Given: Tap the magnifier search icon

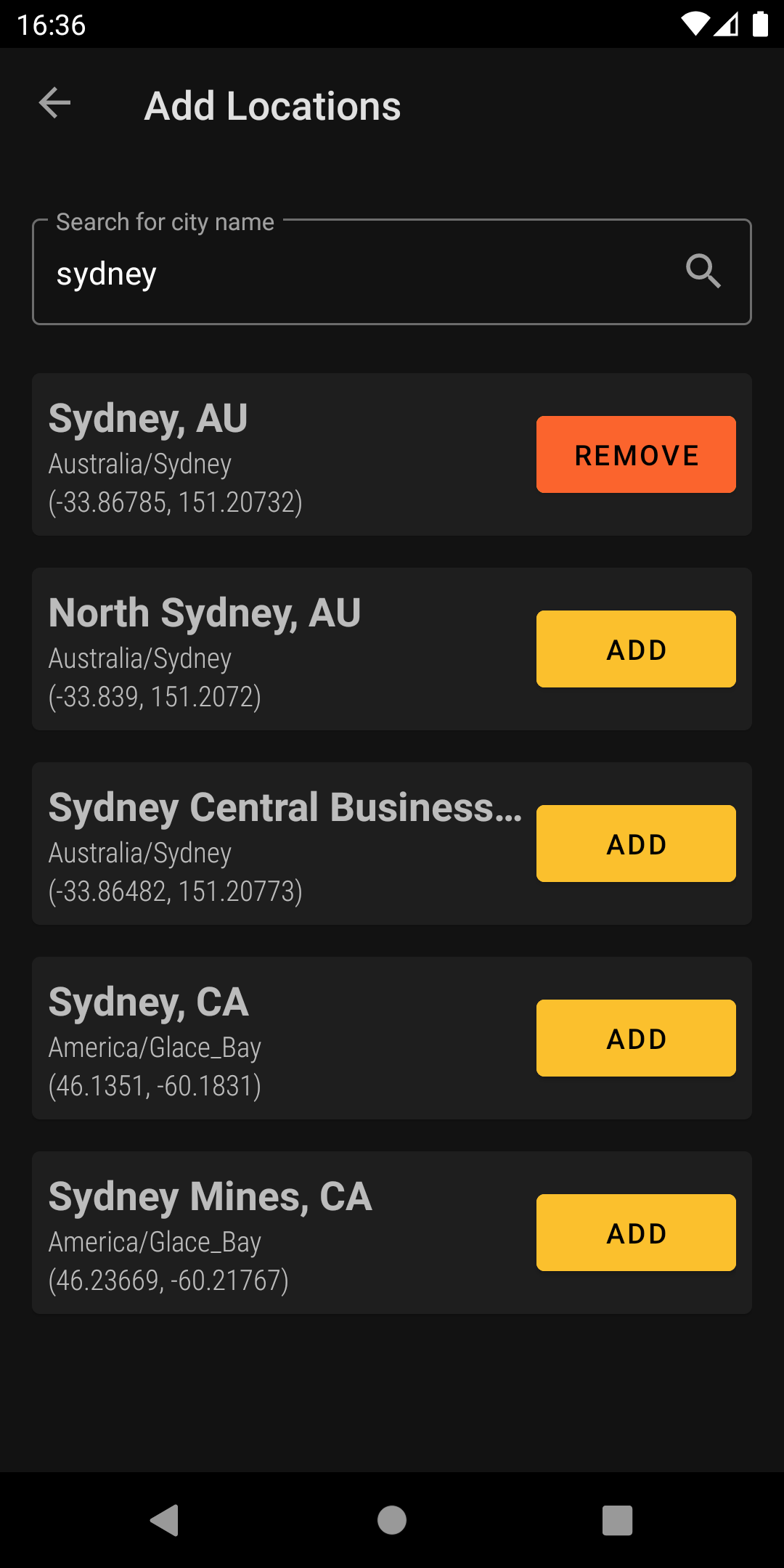Looking at the screenshot, I should click(x=703, y=271).
